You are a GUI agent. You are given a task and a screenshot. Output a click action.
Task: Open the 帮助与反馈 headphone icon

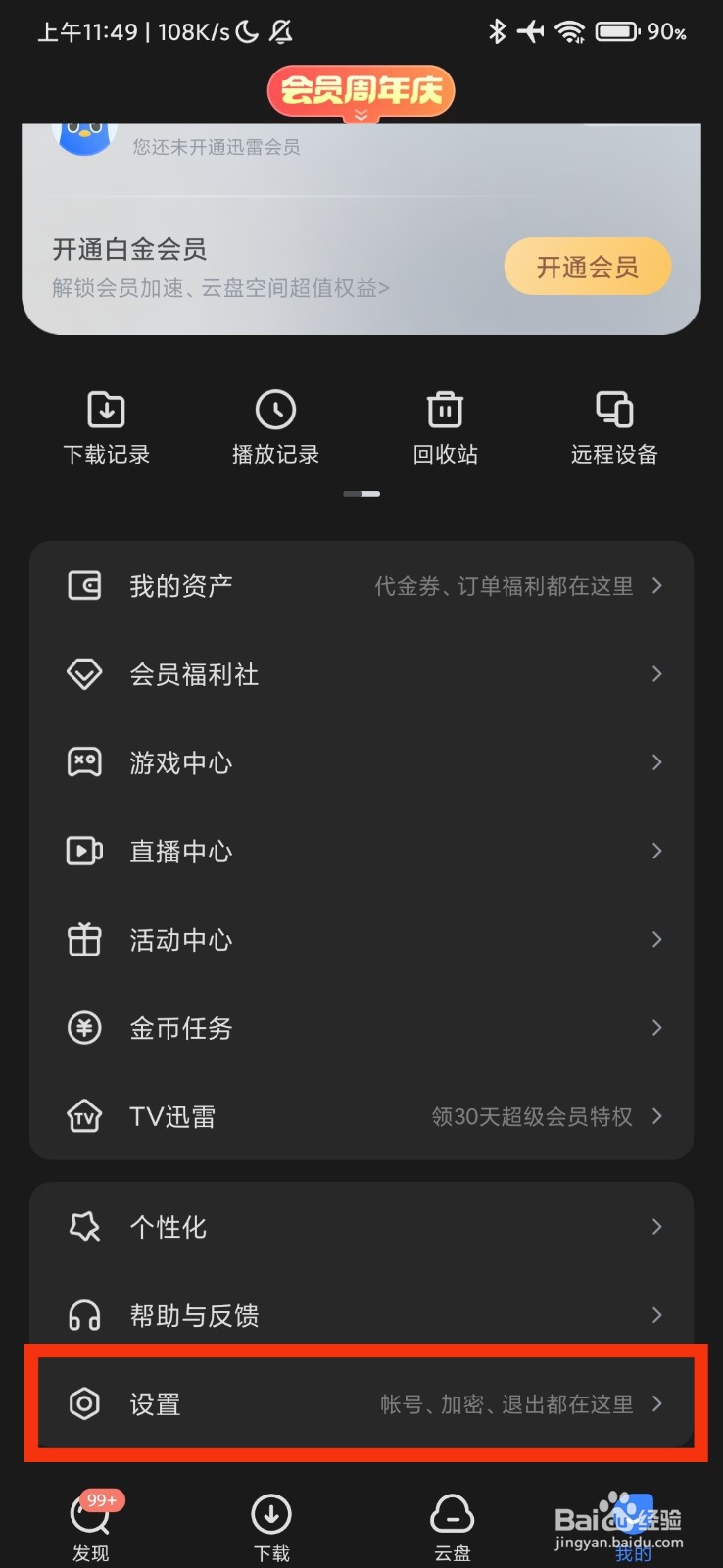84,1315
